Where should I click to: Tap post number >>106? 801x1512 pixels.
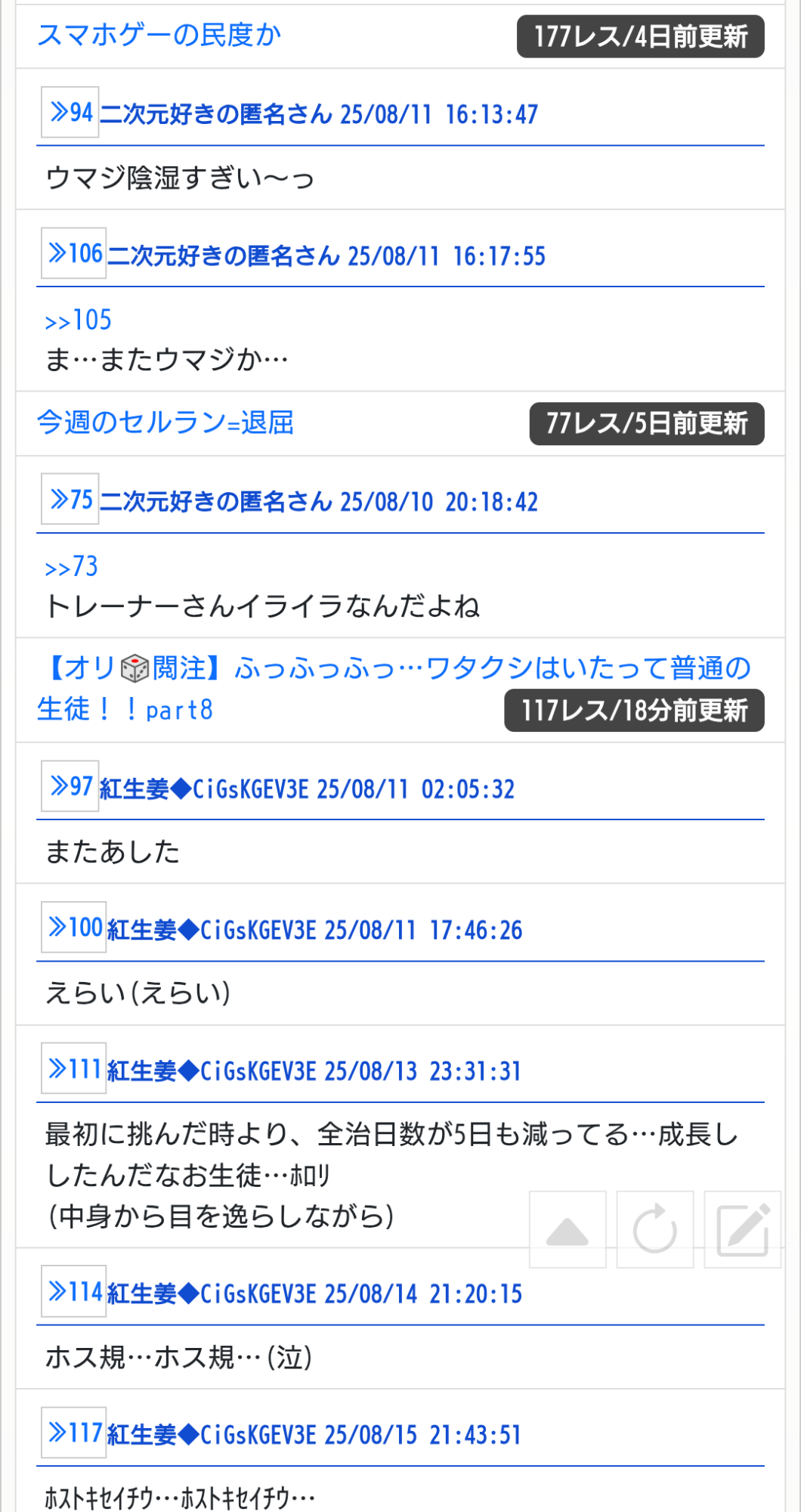coord(74,254)
